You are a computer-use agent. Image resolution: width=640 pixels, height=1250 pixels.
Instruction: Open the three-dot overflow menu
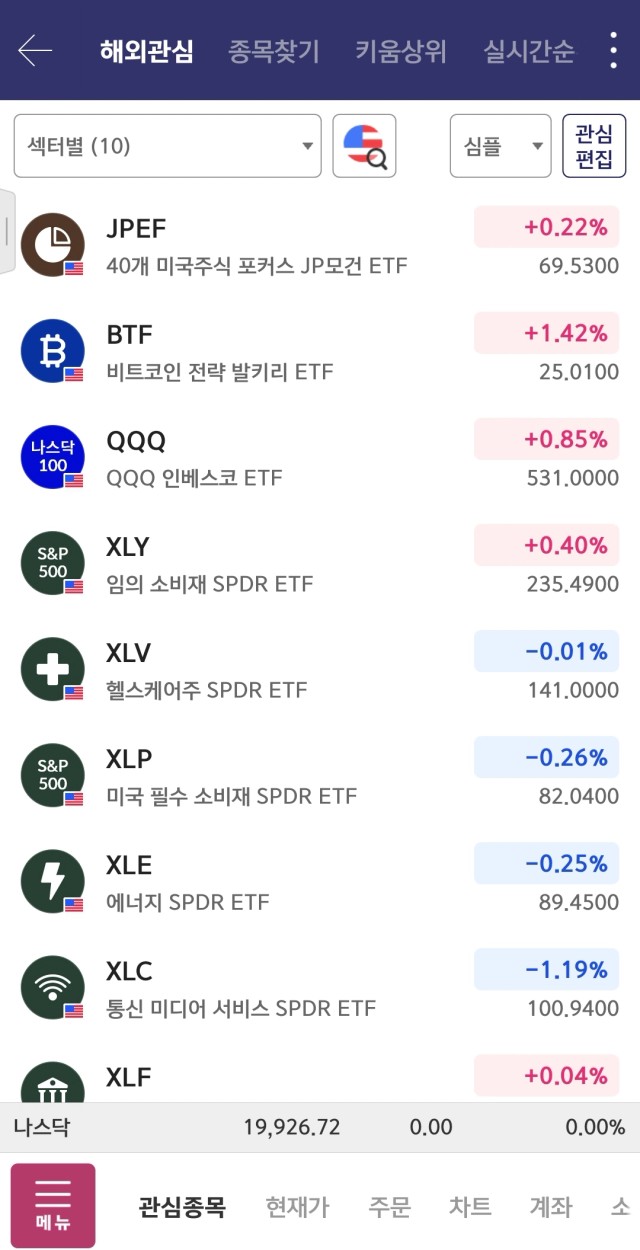click(x=613, y=50)
